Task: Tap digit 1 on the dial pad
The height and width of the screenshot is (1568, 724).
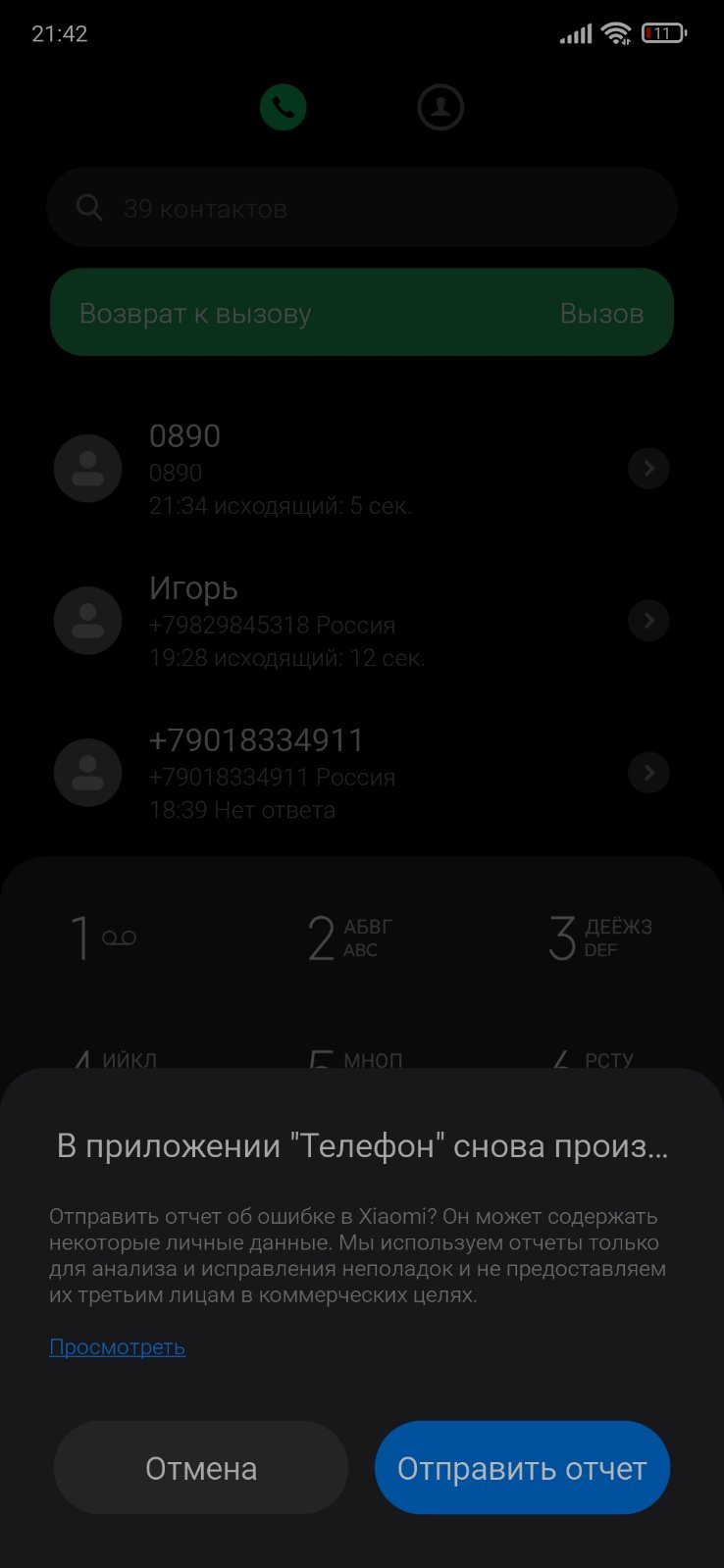Action: click(103, 937)
